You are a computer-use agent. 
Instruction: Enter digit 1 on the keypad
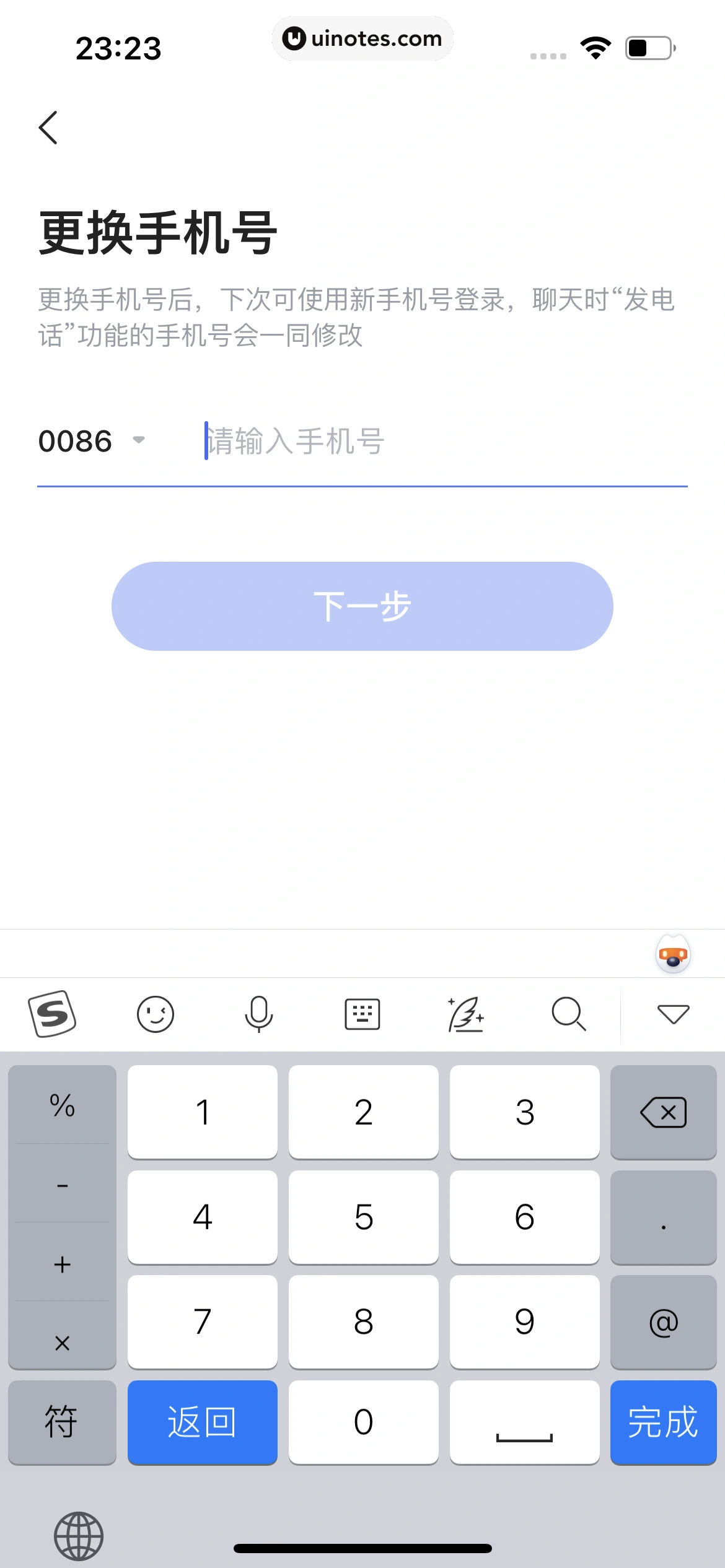(202, 1112)
